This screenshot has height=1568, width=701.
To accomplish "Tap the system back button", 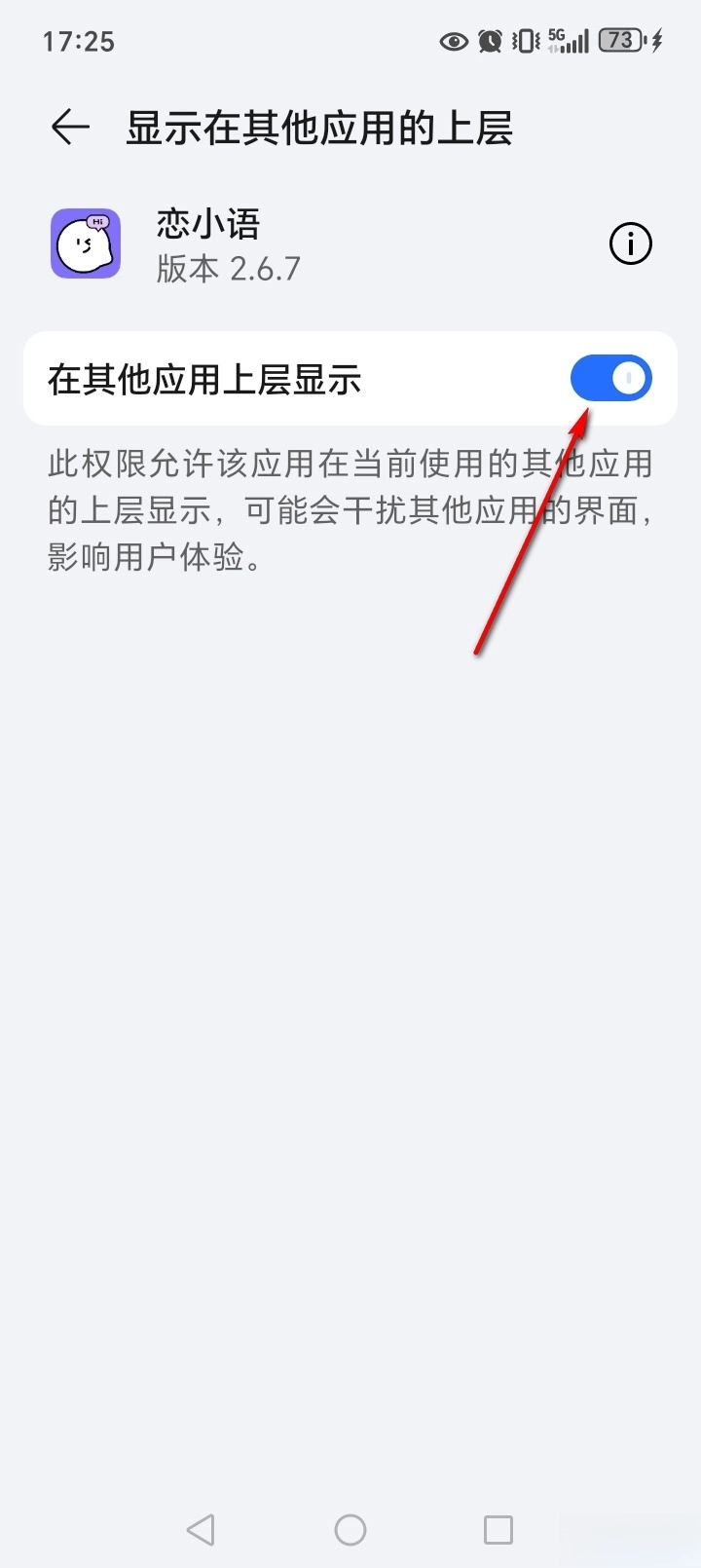I will click(201, 1529).
